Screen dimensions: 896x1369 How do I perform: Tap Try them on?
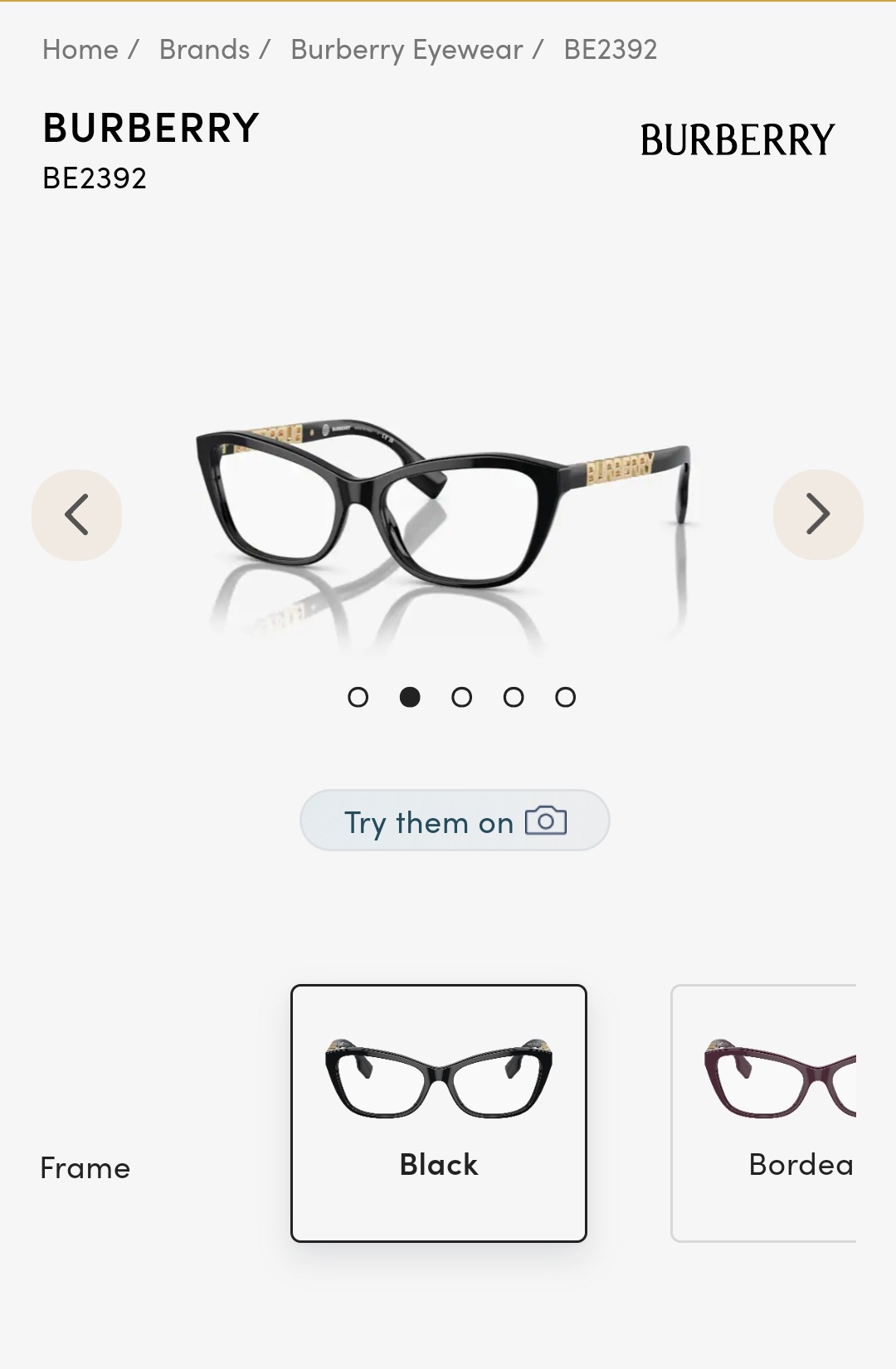[x=455, y=821]
